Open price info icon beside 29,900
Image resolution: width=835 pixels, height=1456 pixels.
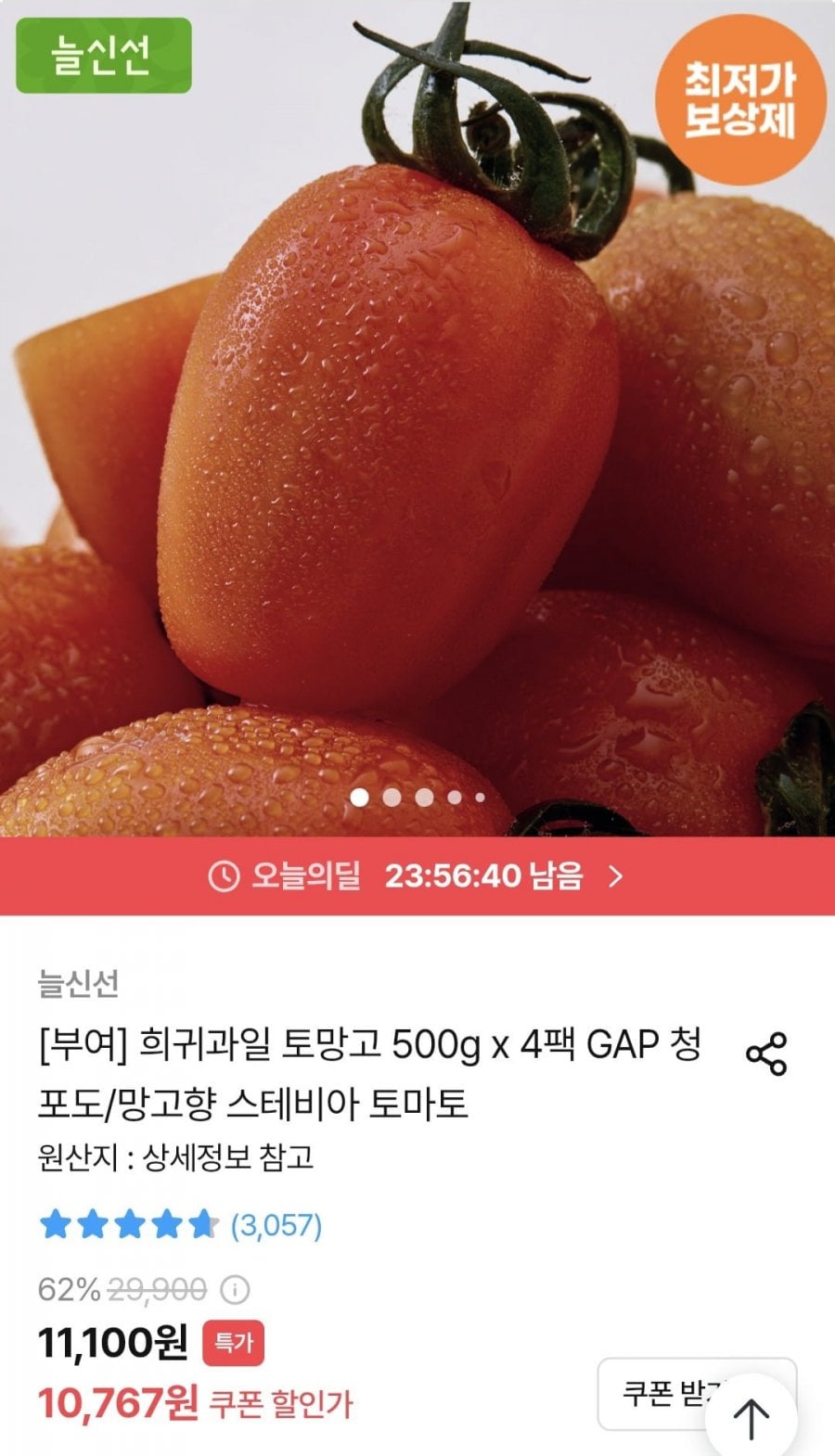[235, 1289]
